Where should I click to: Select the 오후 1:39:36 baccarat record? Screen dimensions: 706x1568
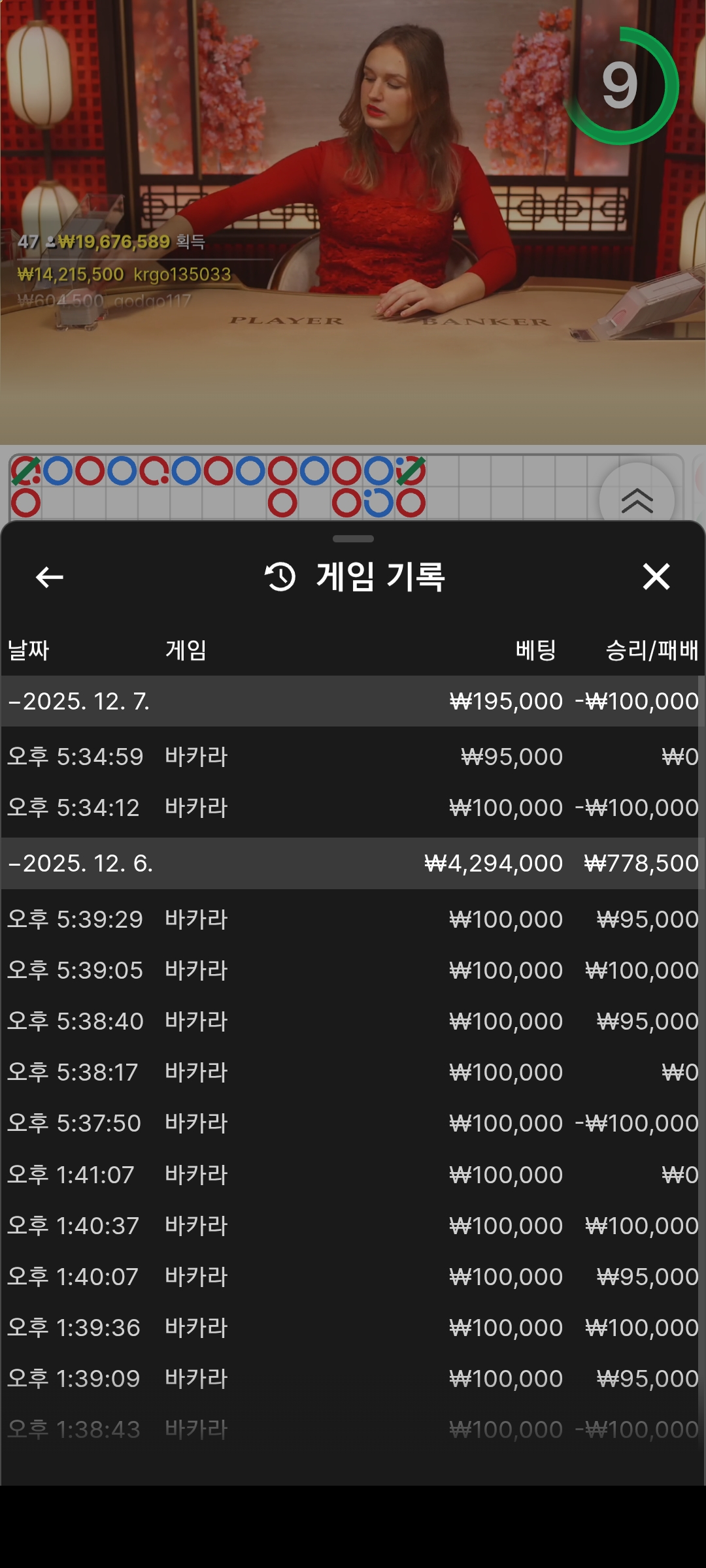pos(353,1328)
